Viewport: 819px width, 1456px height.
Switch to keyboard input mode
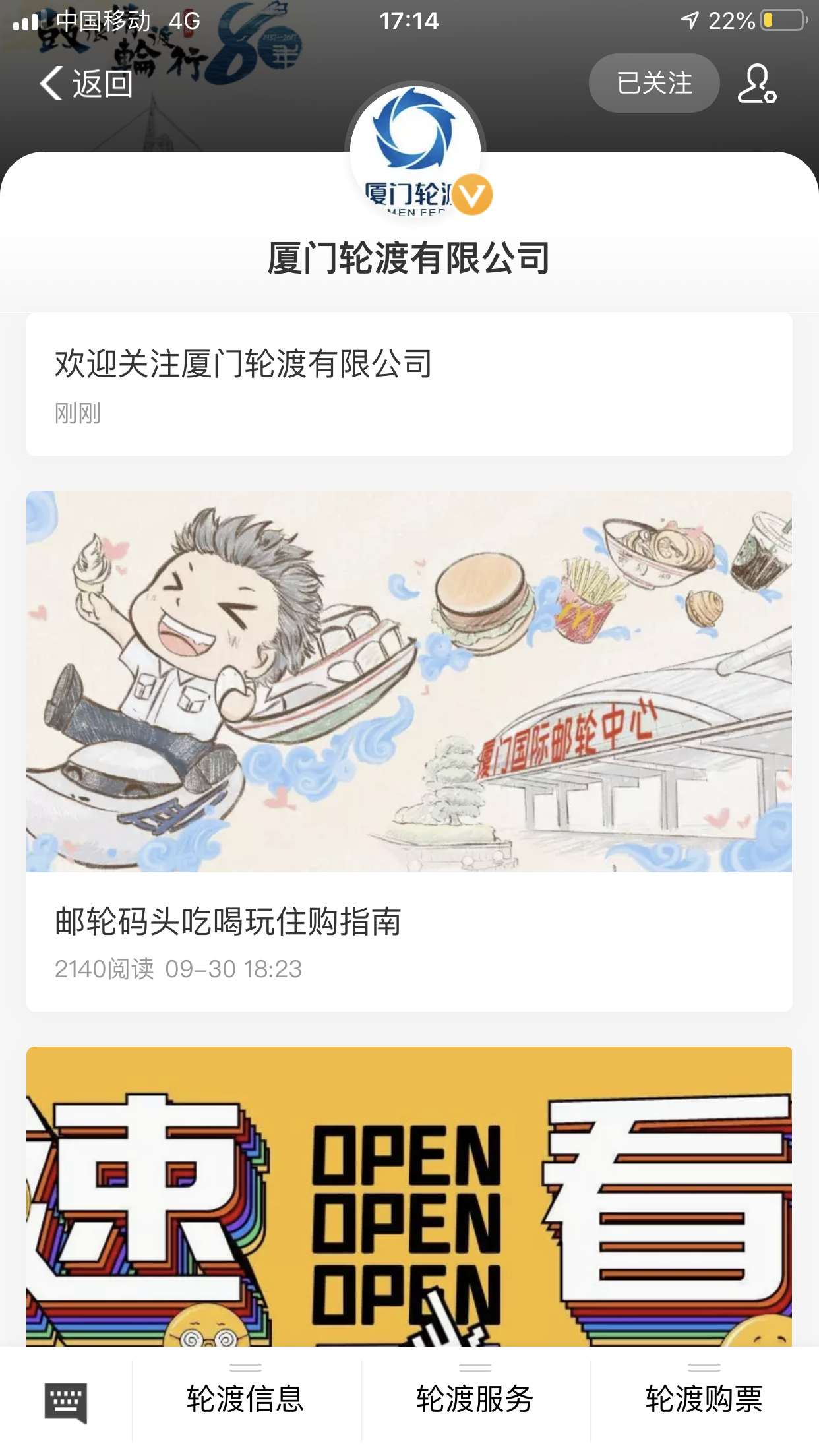(66, 1401)
